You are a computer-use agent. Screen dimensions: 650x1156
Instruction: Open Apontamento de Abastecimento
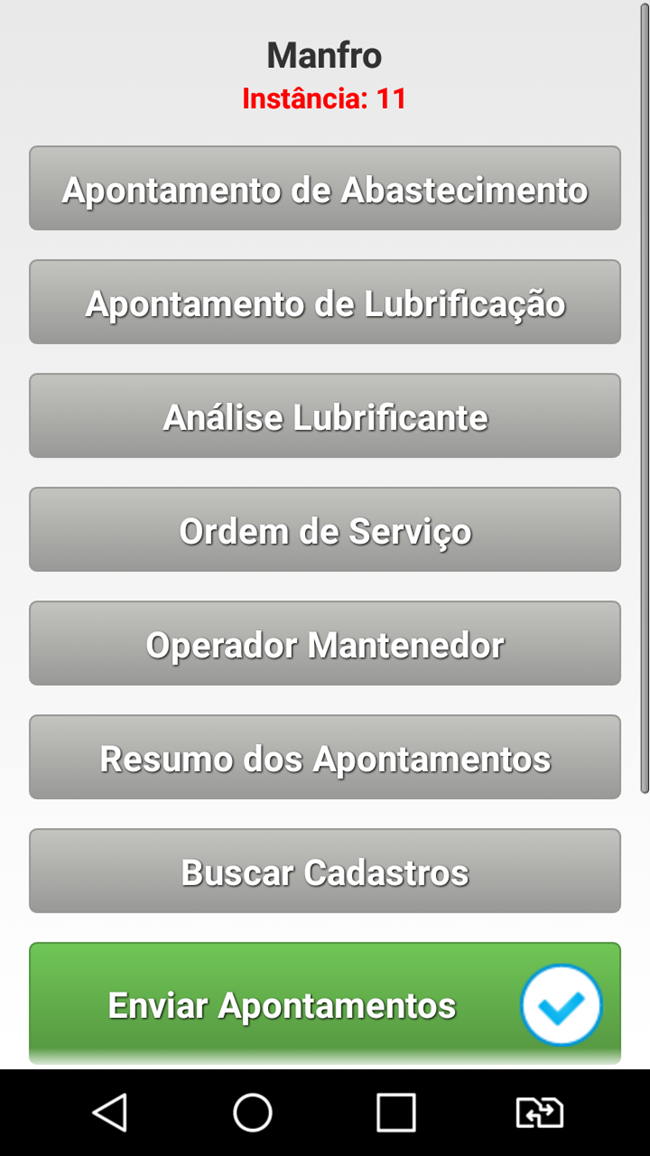(324, 189)
